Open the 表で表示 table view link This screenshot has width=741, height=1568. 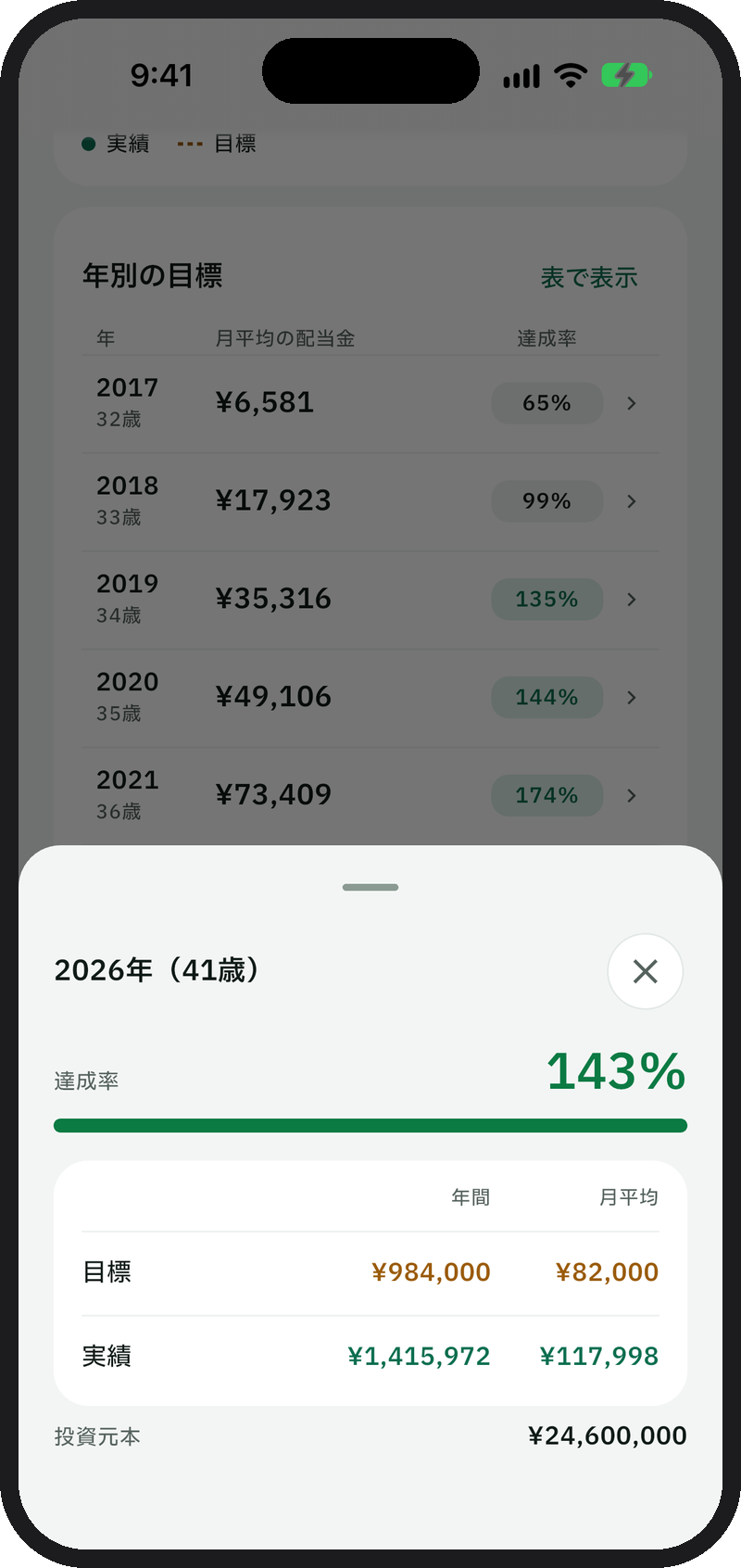tap(589, 277)
